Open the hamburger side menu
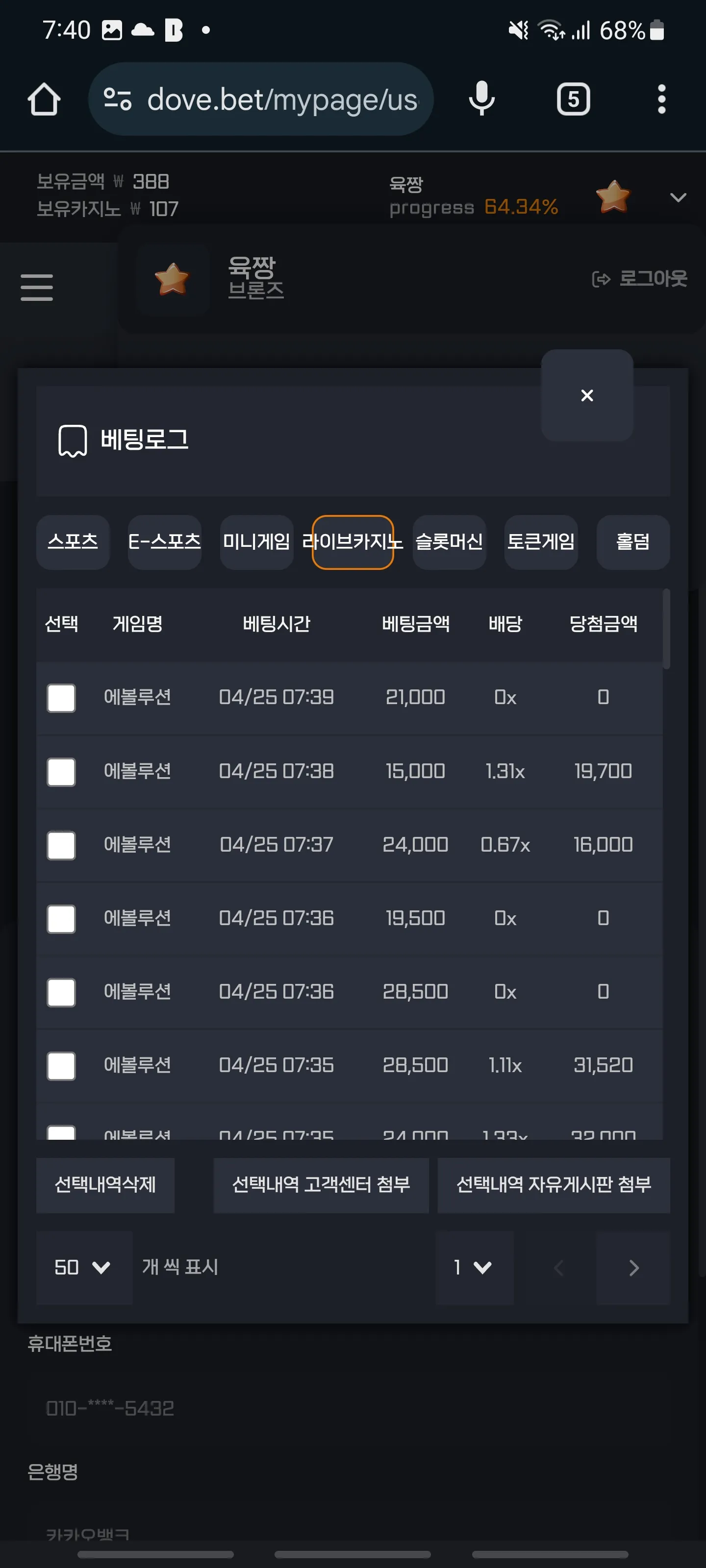 [37, 287]
